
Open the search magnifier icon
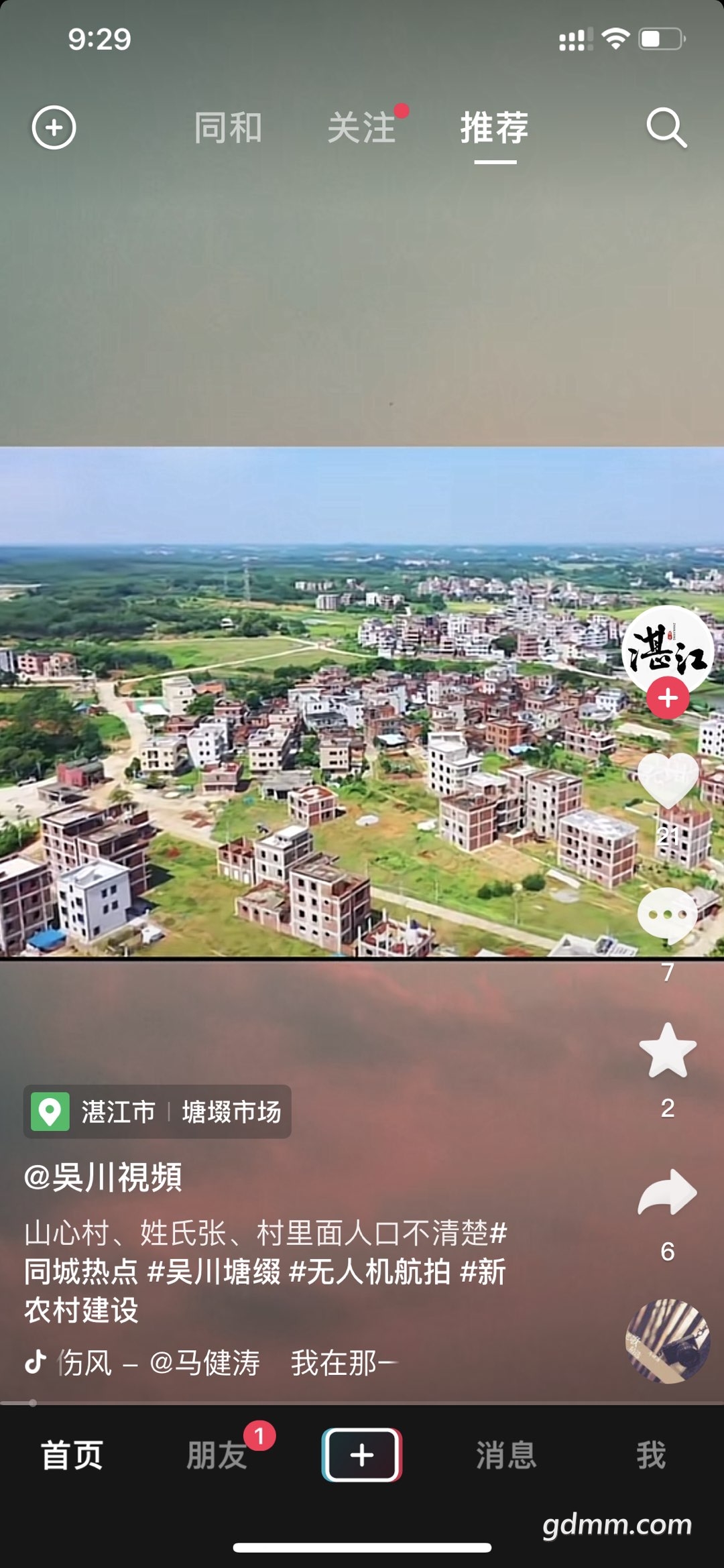click(x=666, y=127)
